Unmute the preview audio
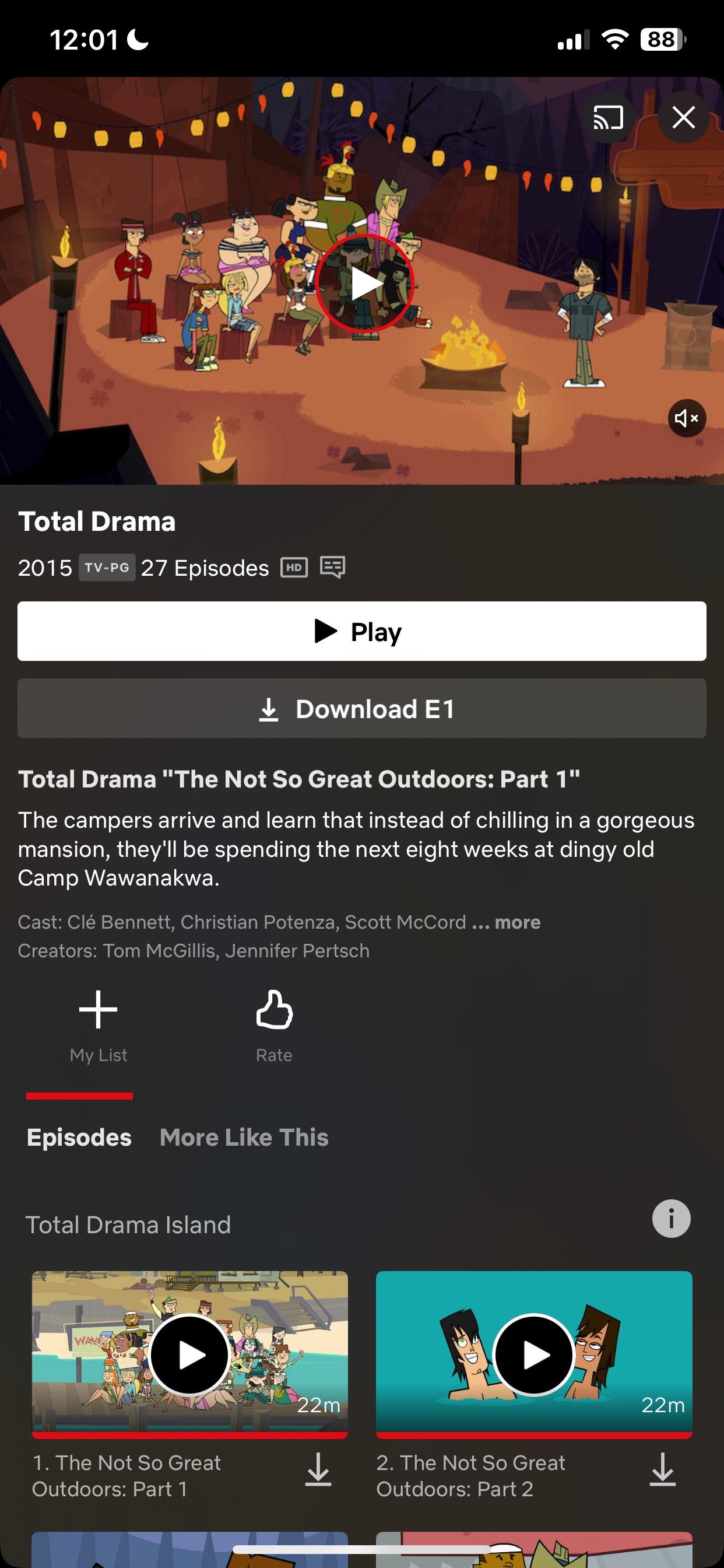 686,418
